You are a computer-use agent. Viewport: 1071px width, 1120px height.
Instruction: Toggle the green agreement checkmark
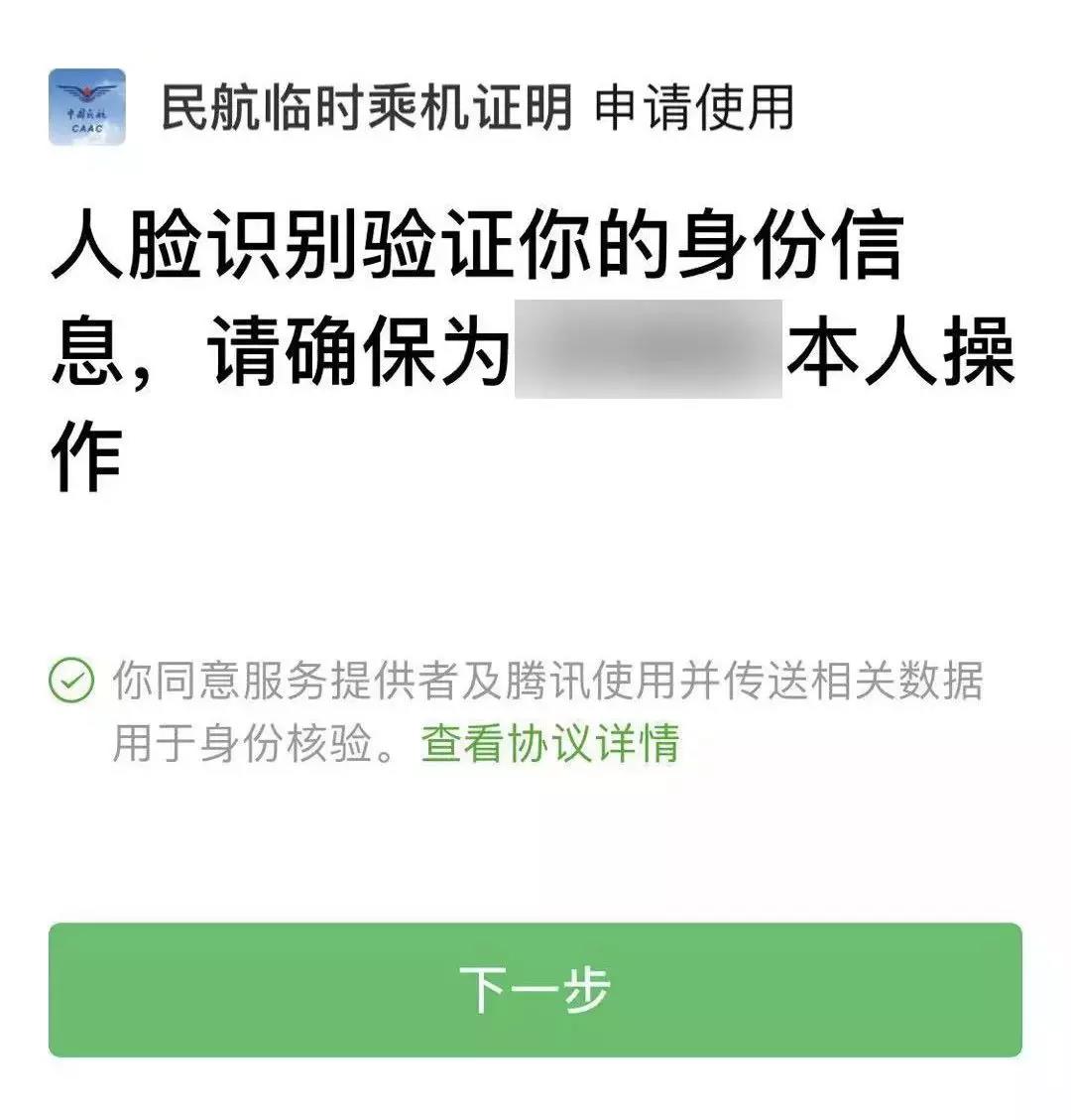71,682
